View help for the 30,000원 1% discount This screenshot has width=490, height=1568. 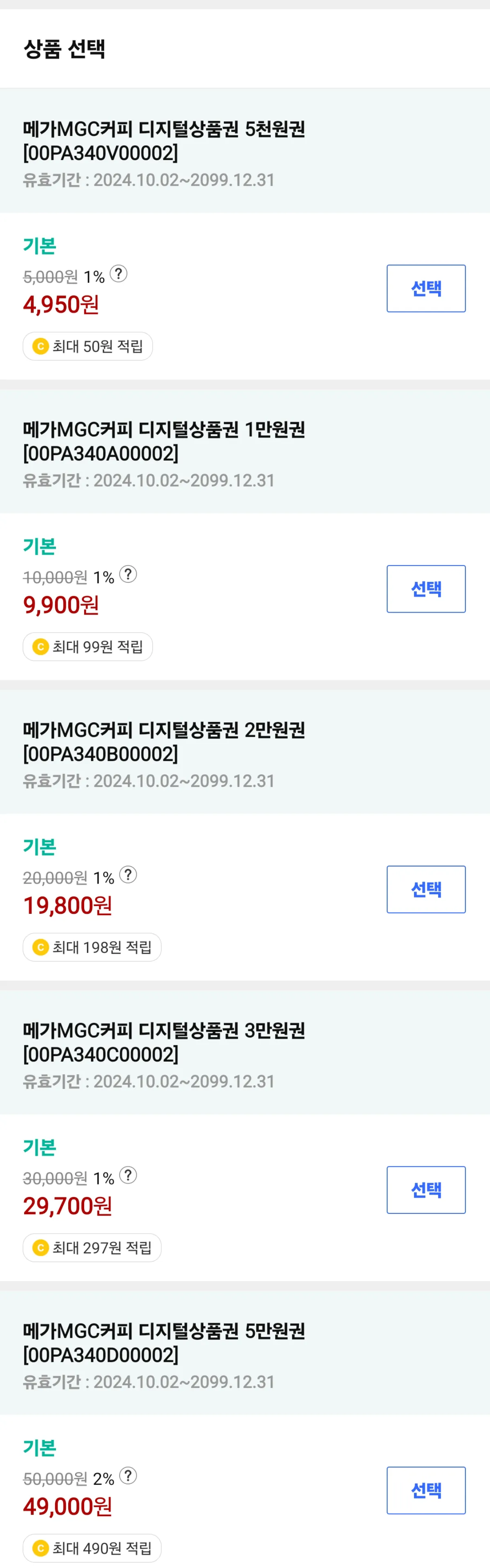coord(128,1175)
